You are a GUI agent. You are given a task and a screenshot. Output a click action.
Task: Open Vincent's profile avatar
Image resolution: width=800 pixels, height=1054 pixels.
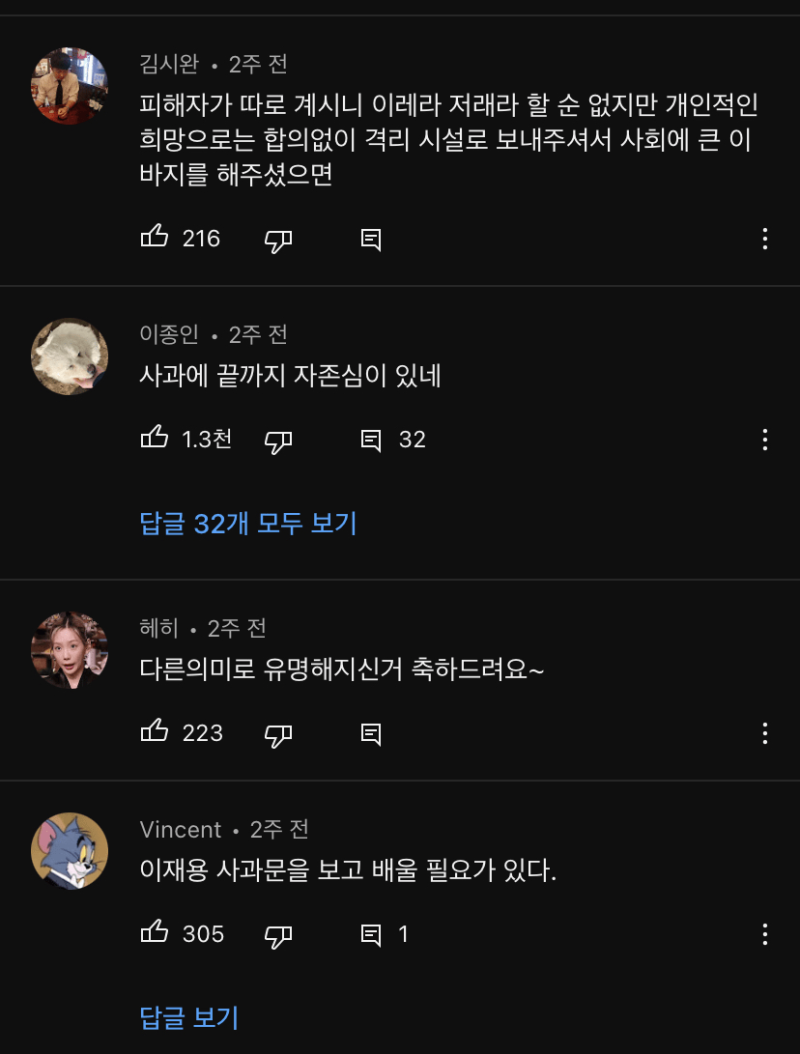click(x=70, y=851)
